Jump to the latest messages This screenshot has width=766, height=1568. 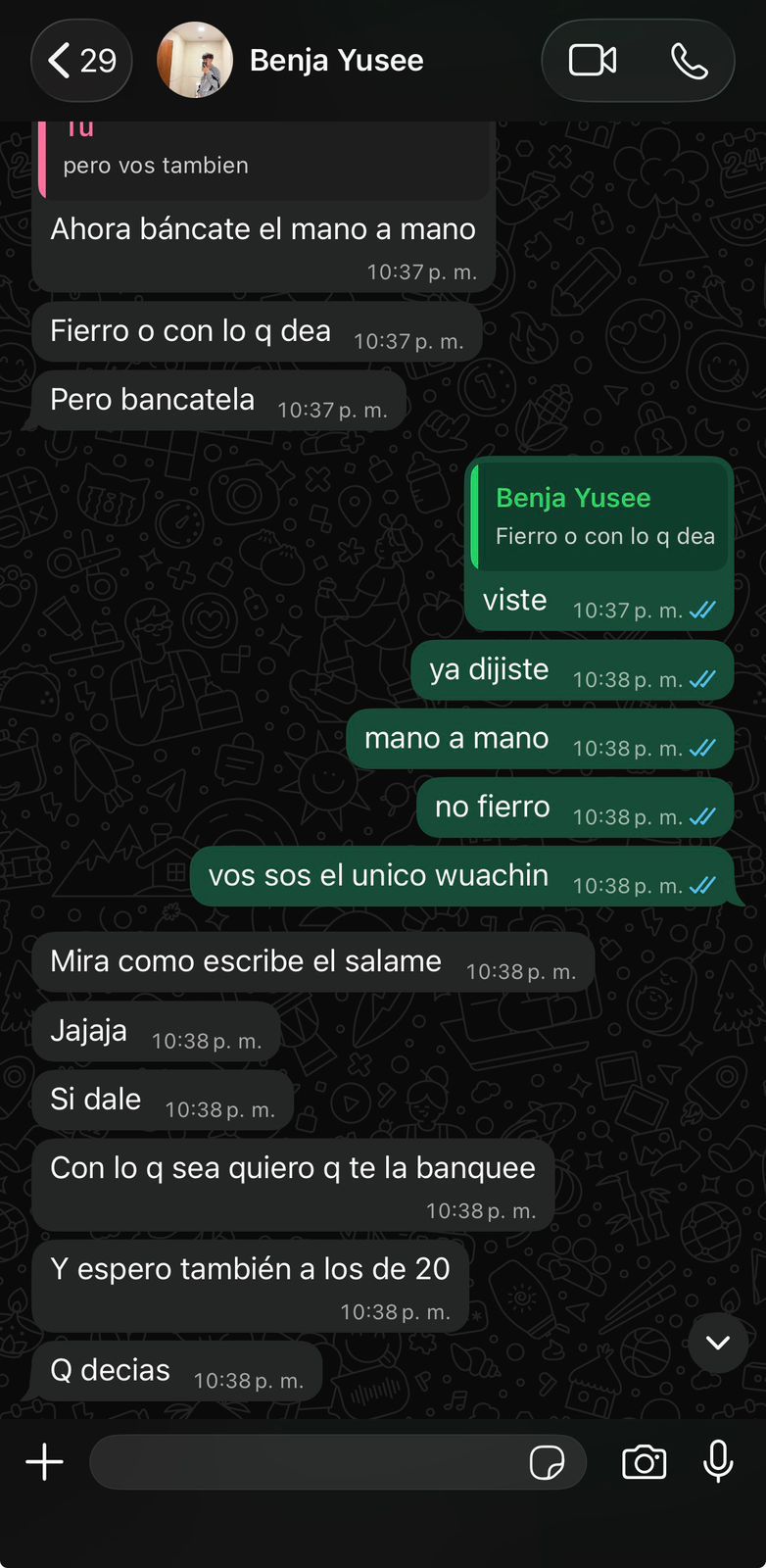click(718, 1343)
